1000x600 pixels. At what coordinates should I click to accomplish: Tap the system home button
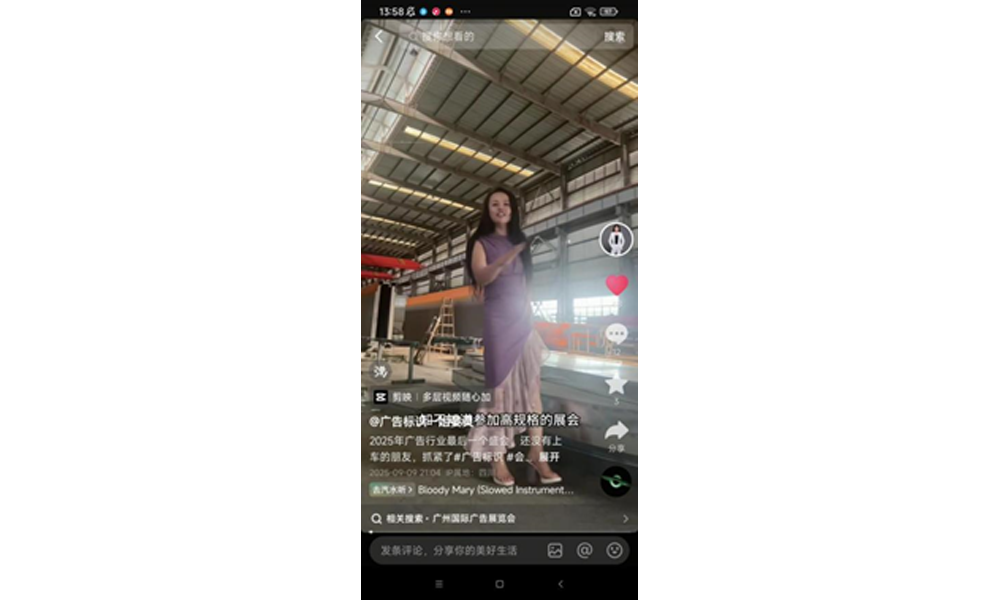tap(499, 584)
